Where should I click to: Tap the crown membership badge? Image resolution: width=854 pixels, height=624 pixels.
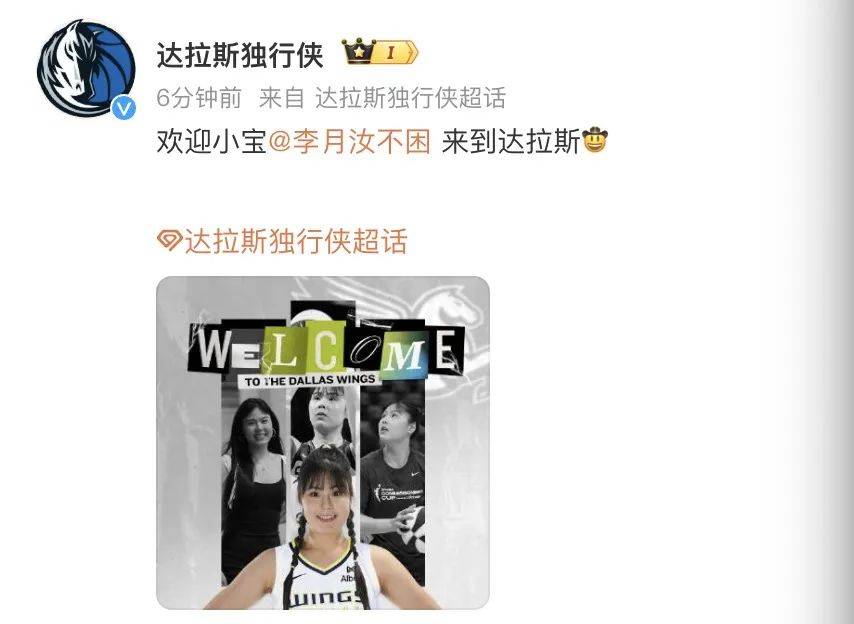pos(379,52)
